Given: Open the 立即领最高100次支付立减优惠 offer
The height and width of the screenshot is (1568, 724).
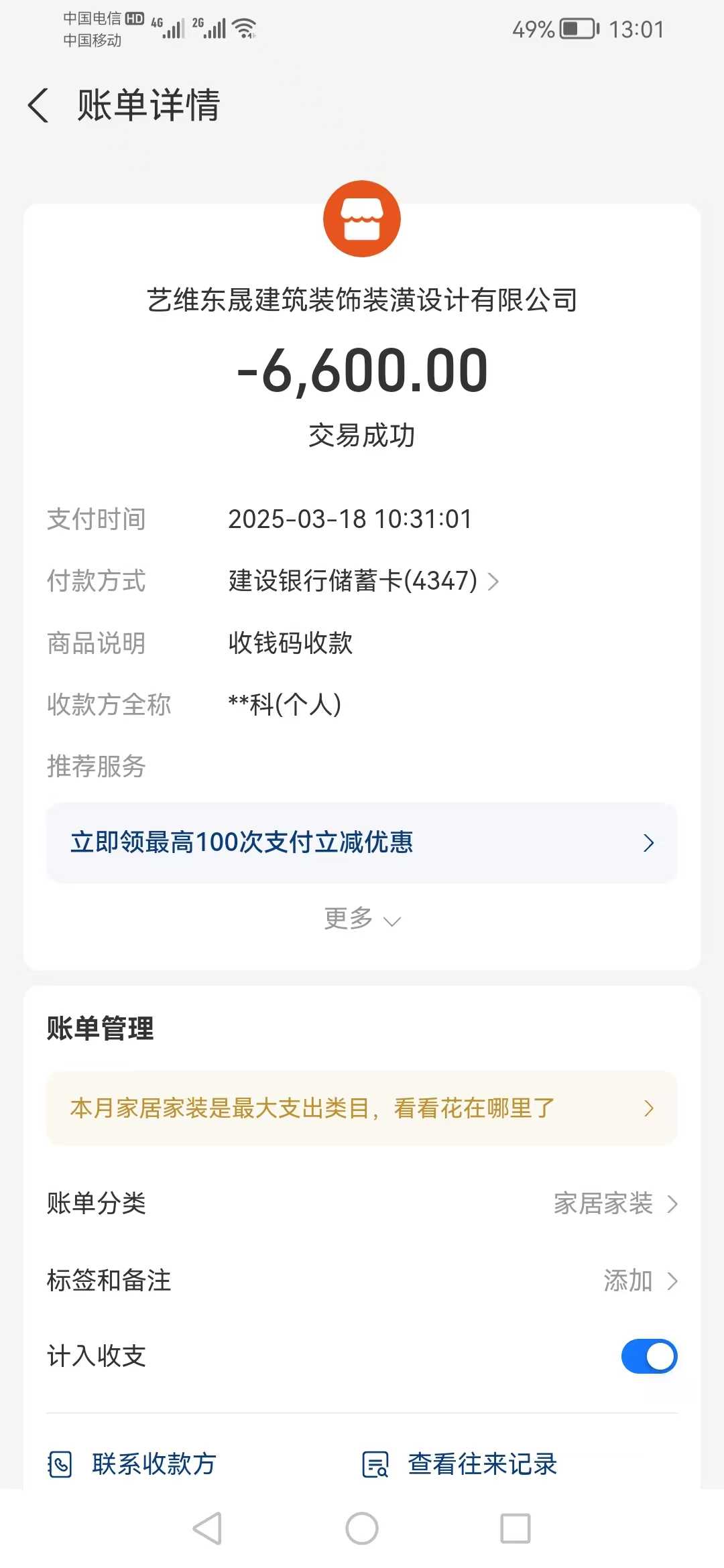Looking at the screenshot, I should pos(362,842).
